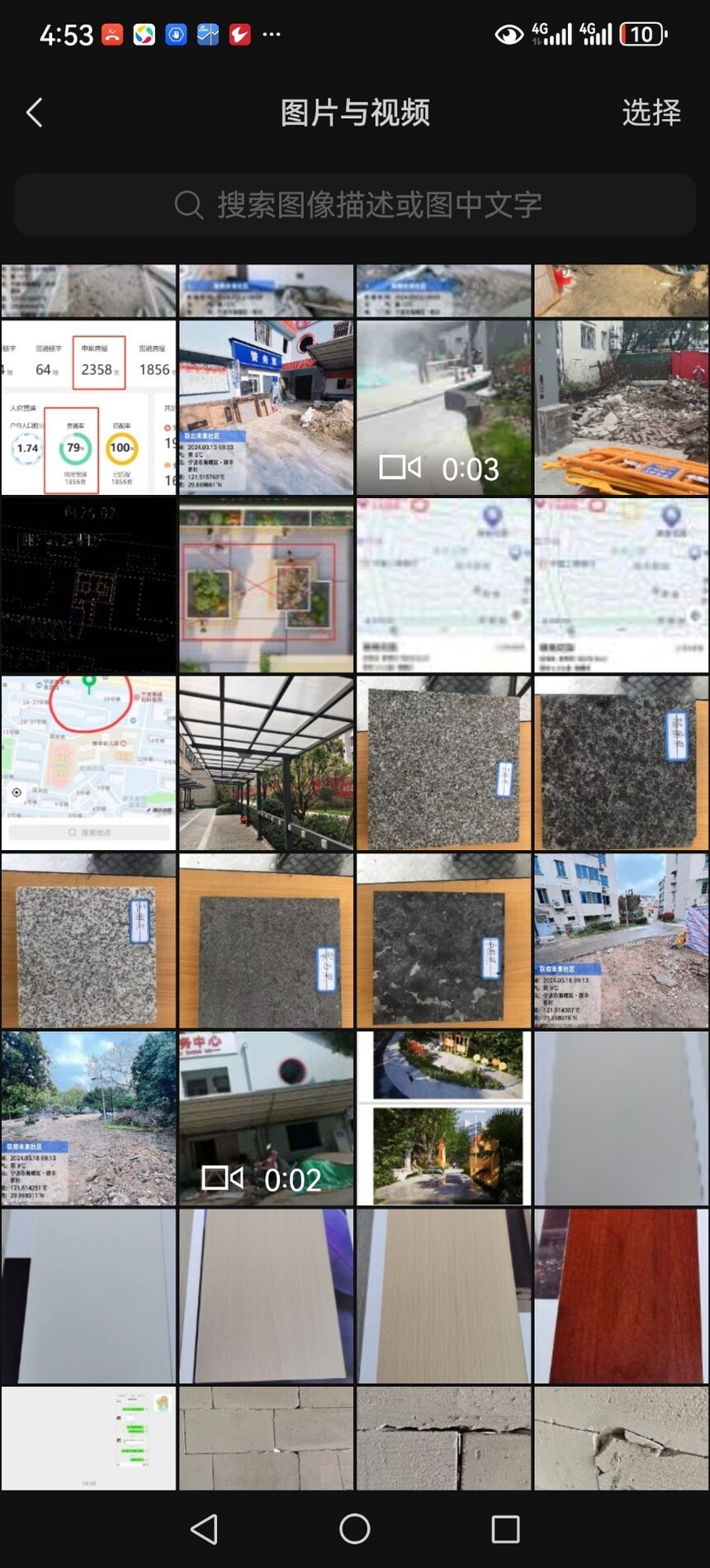Open the black CAD drawing image
Screen dimensions: 710x1568
(x=88, y=585)
